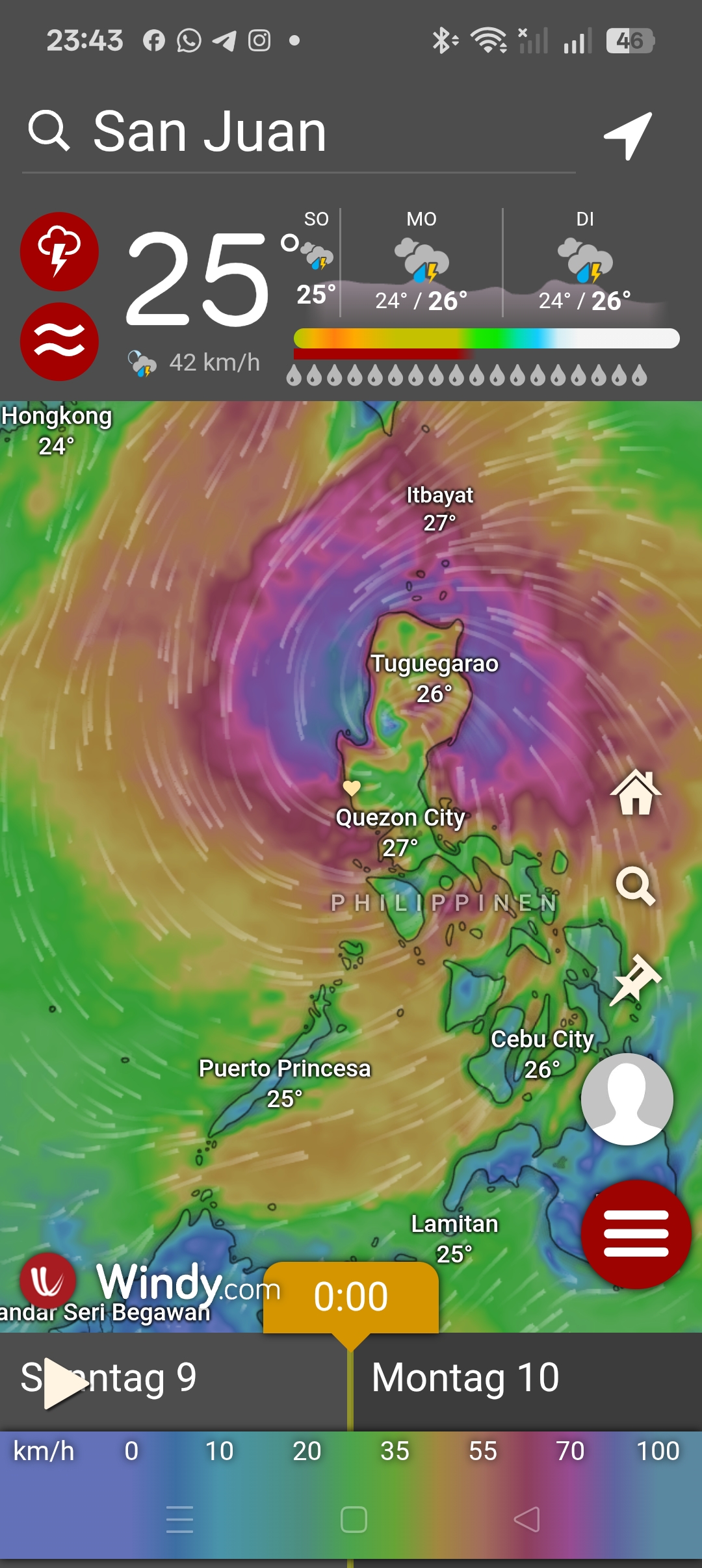Open the user profile avatar

click(627, 1099)
